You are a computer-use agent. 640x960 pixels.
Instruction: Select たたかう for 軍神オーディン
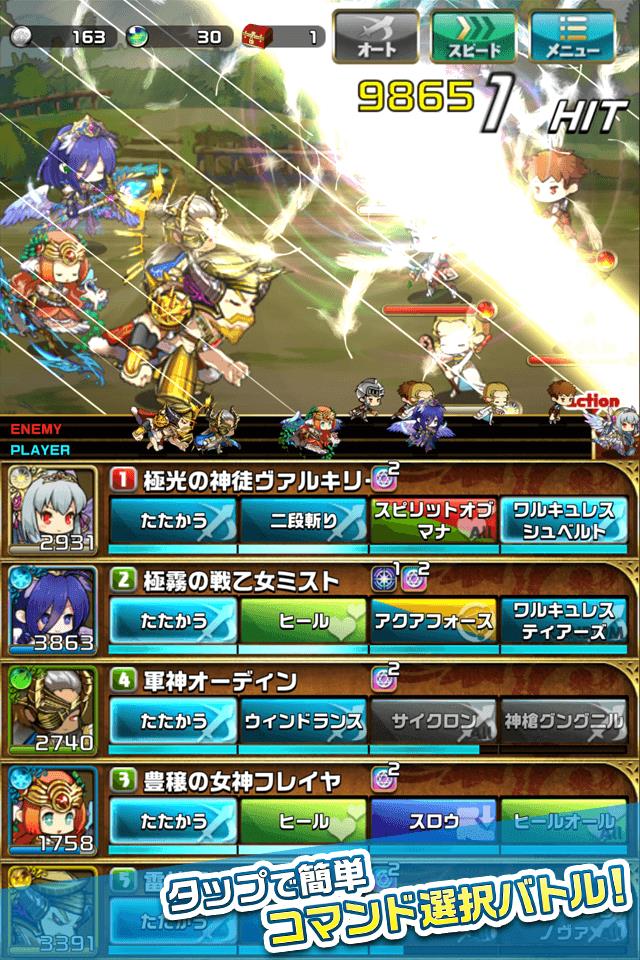(x=173, y=721)
